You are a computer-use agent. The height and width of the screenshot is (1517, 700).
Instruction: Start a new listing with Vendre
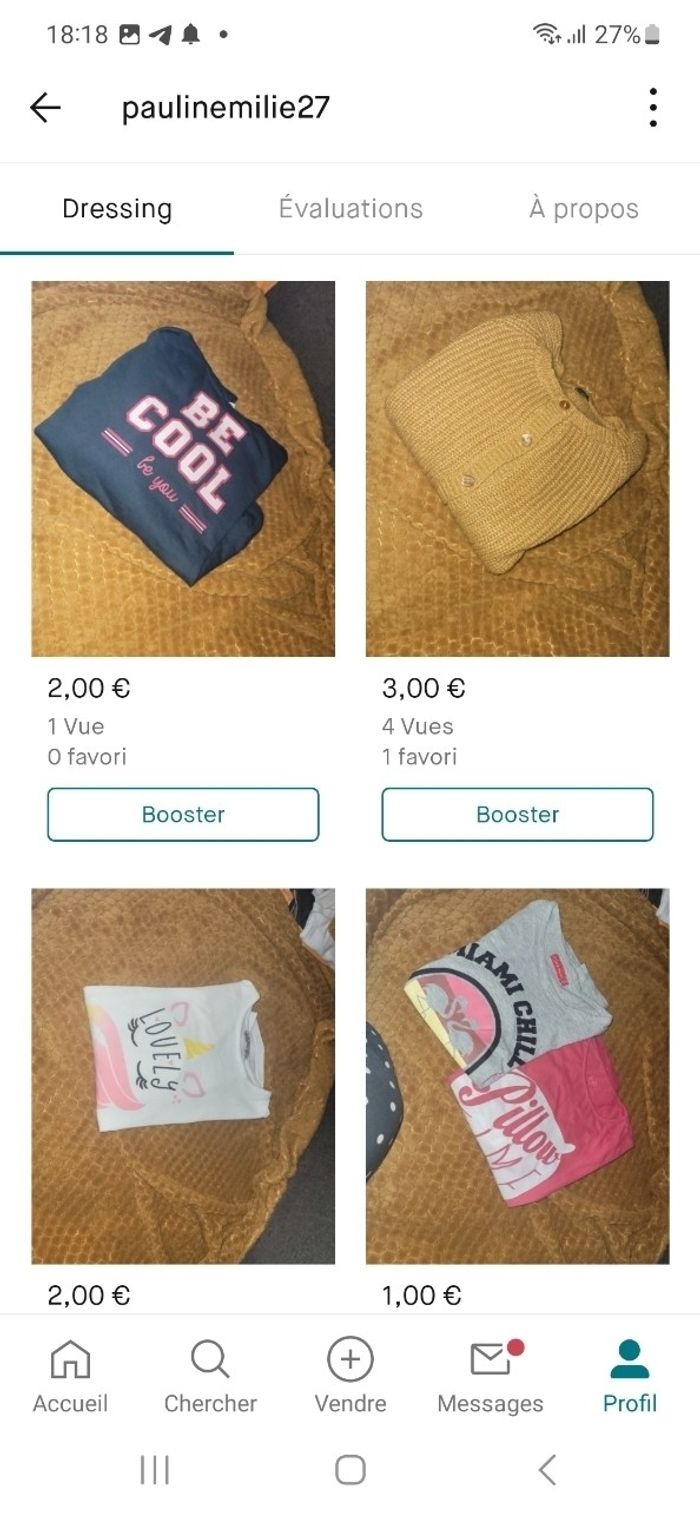point(350,1377)
